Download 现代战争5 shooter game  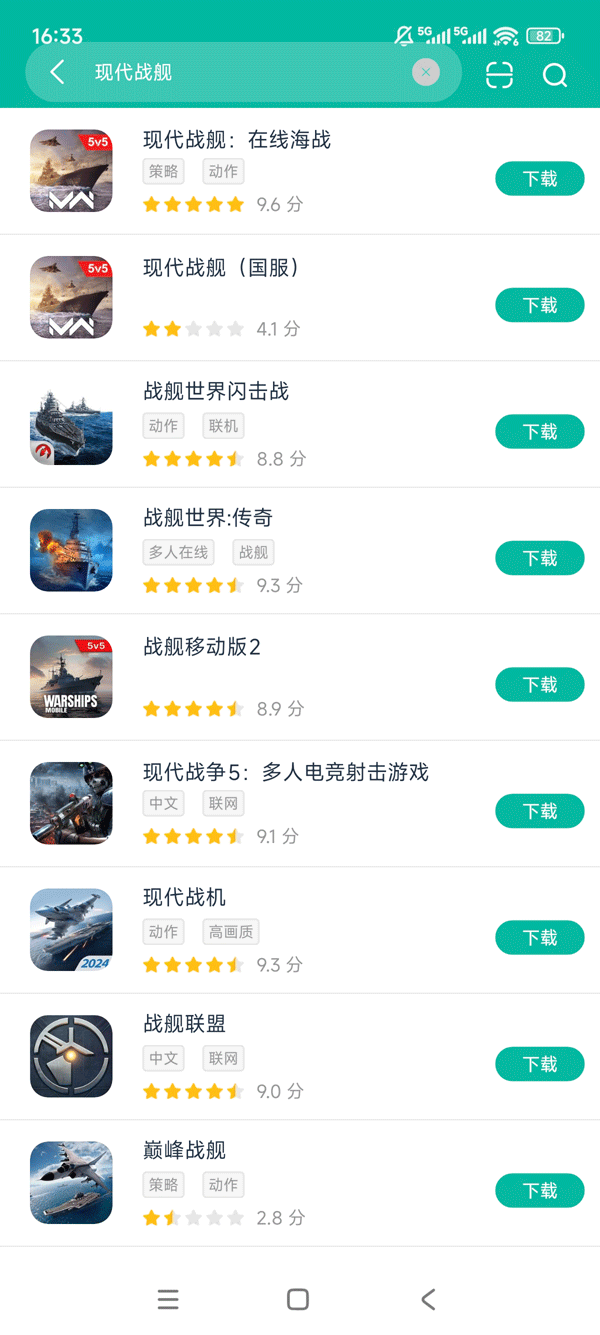coord(539,811)
